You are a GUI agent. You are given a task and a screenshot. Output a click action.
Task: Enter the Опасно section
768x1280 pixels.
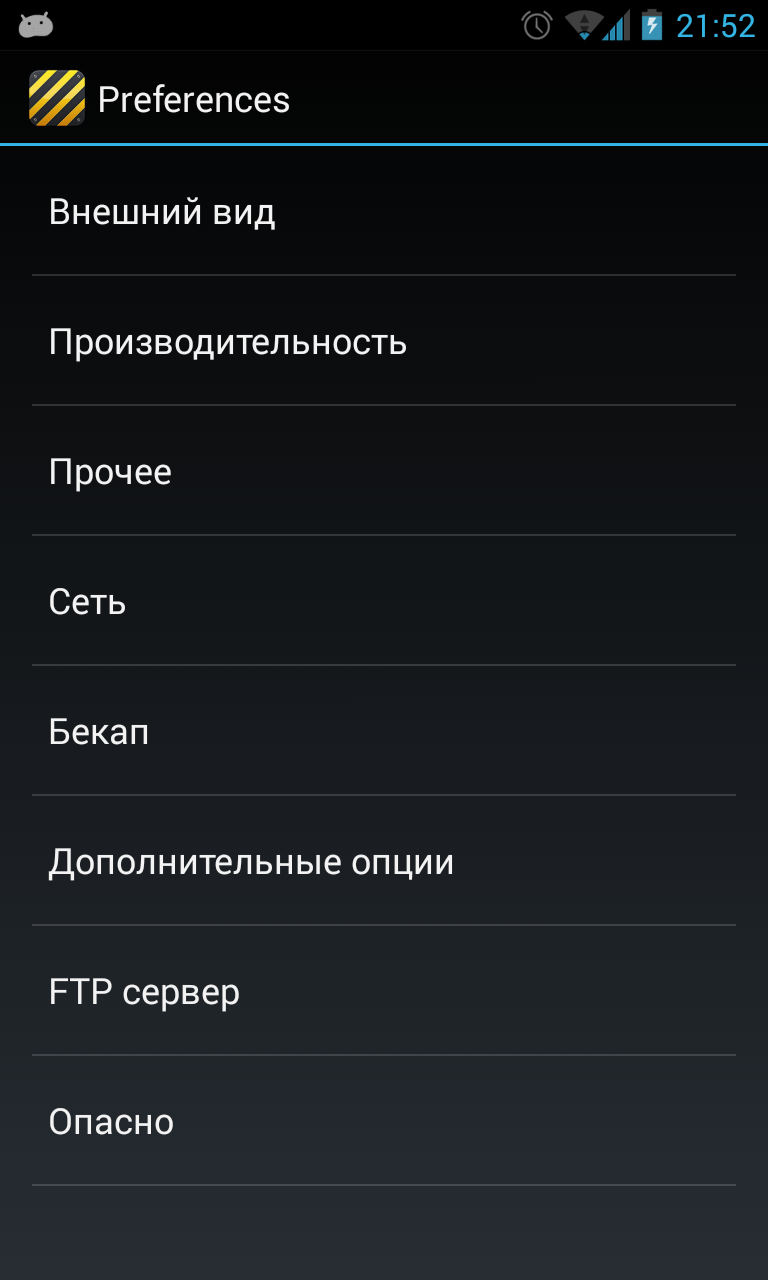[x=384, y=1121]
